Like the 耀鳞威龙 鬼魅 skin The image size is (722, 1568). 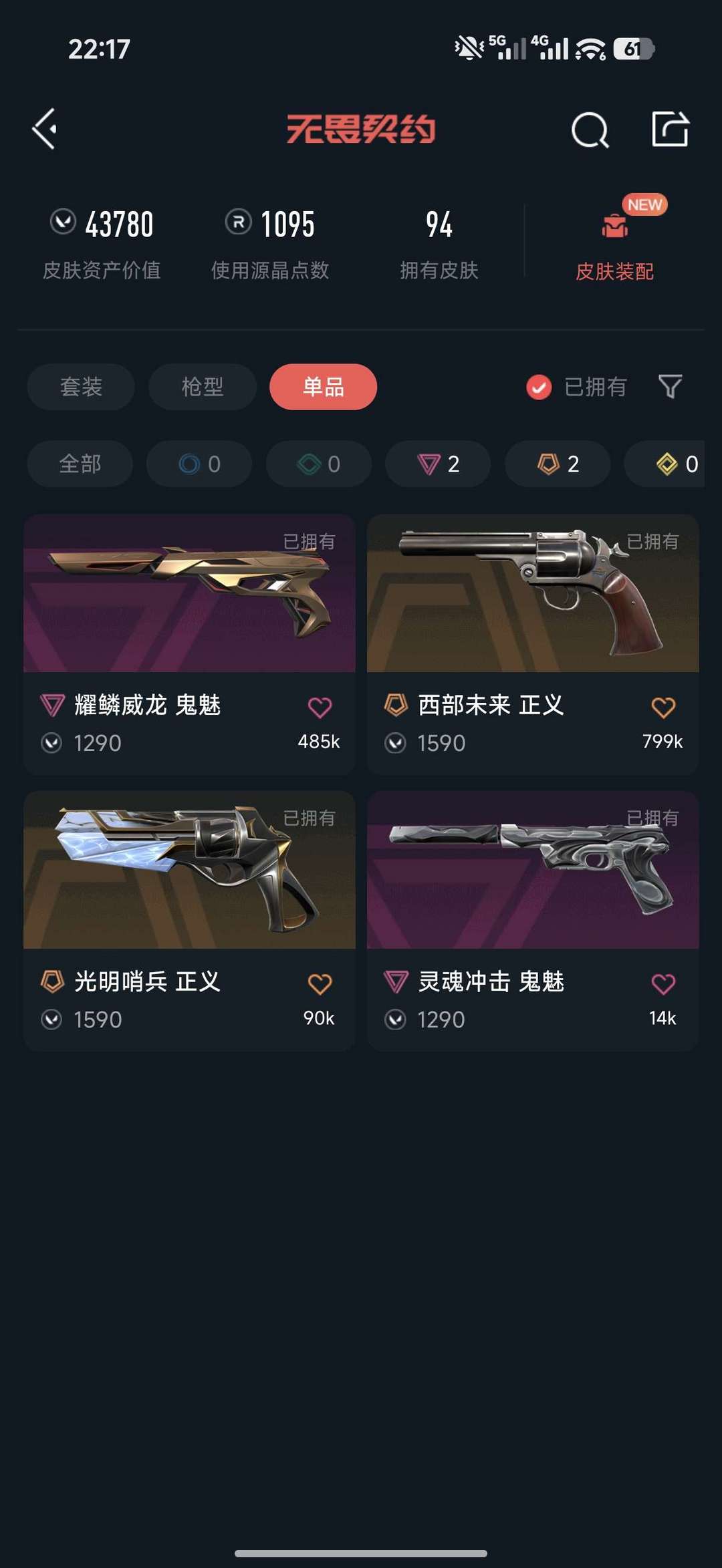(x=320, y=707)
